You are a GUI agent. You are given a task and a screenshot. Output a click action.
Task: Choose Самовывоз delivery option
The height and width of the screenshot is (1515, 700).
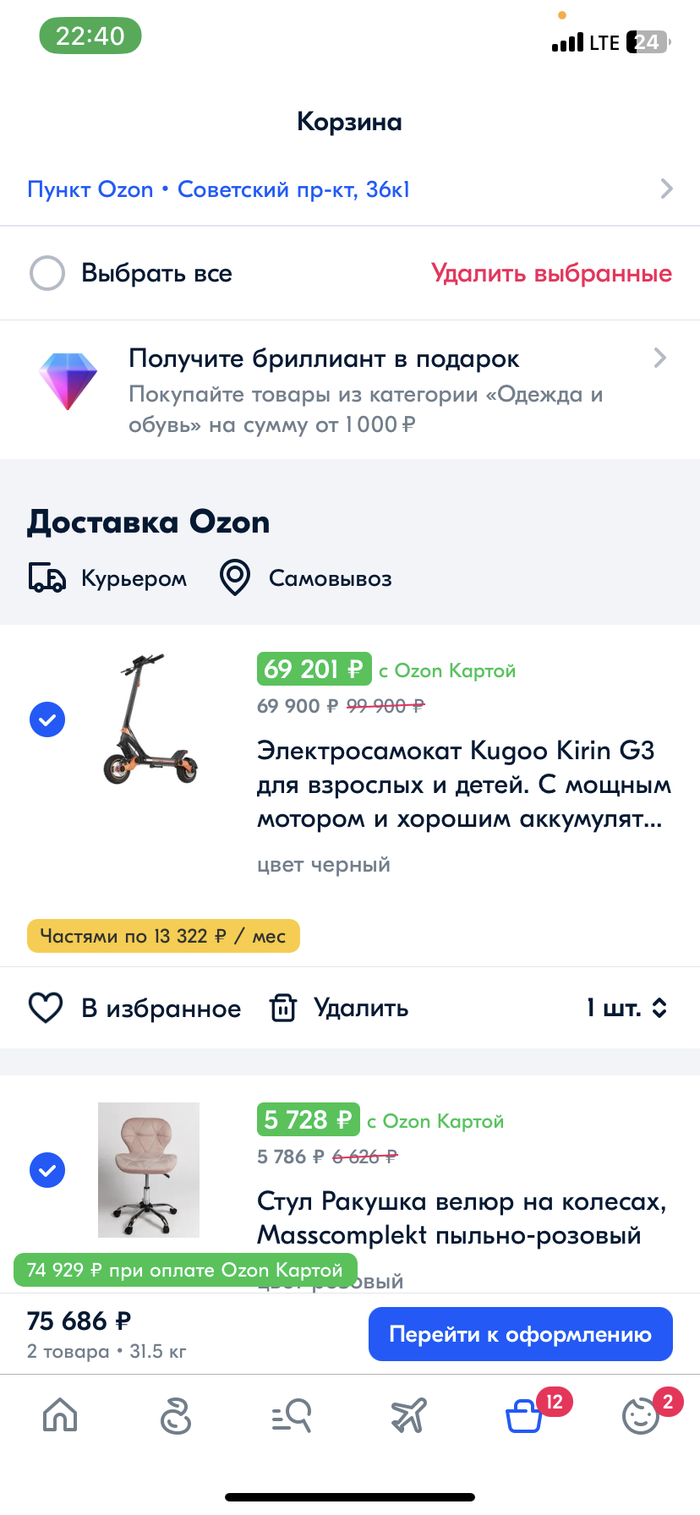pyautogui.click(x=306, y=578)
